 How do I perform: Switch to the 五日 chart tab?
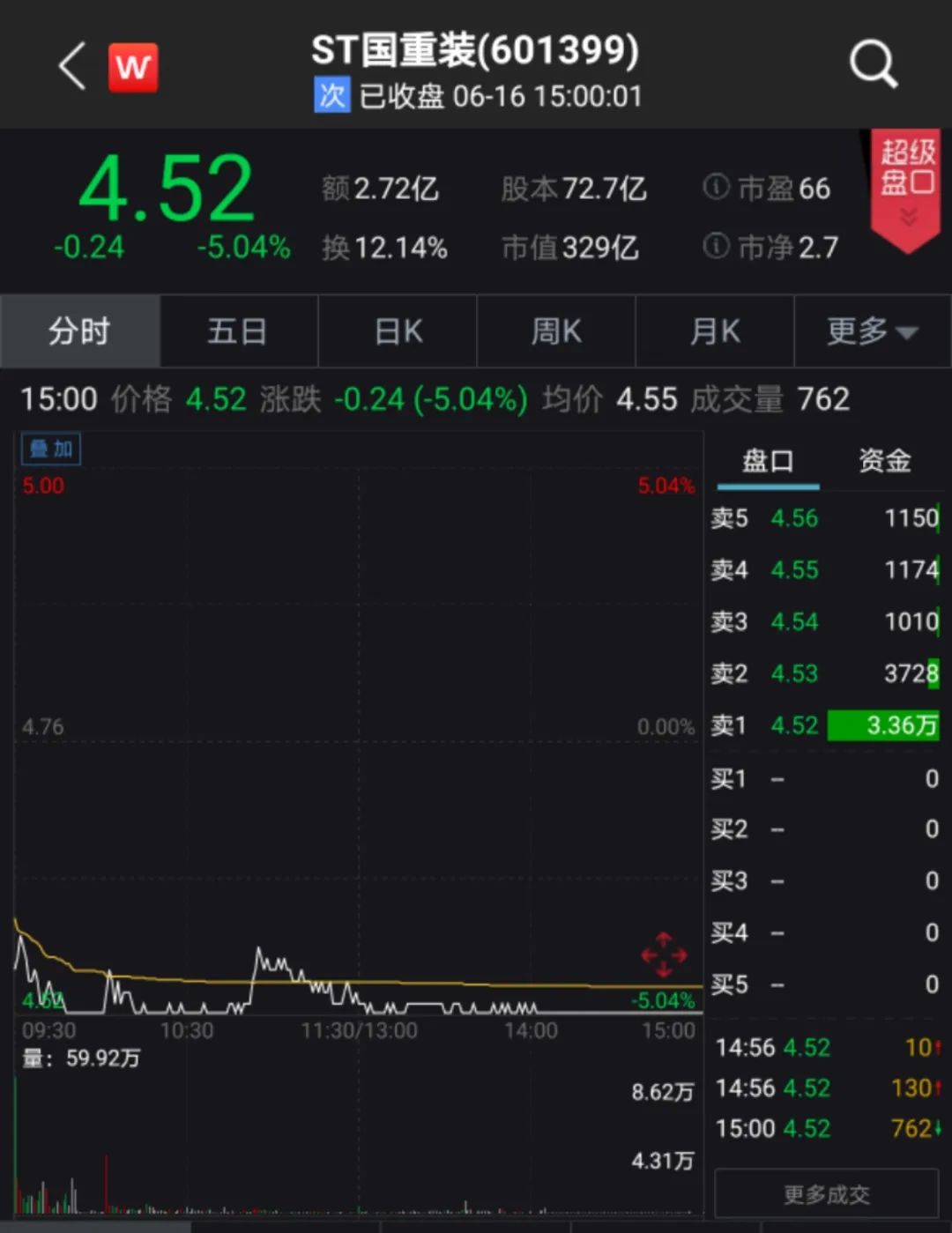pos(238,332)
